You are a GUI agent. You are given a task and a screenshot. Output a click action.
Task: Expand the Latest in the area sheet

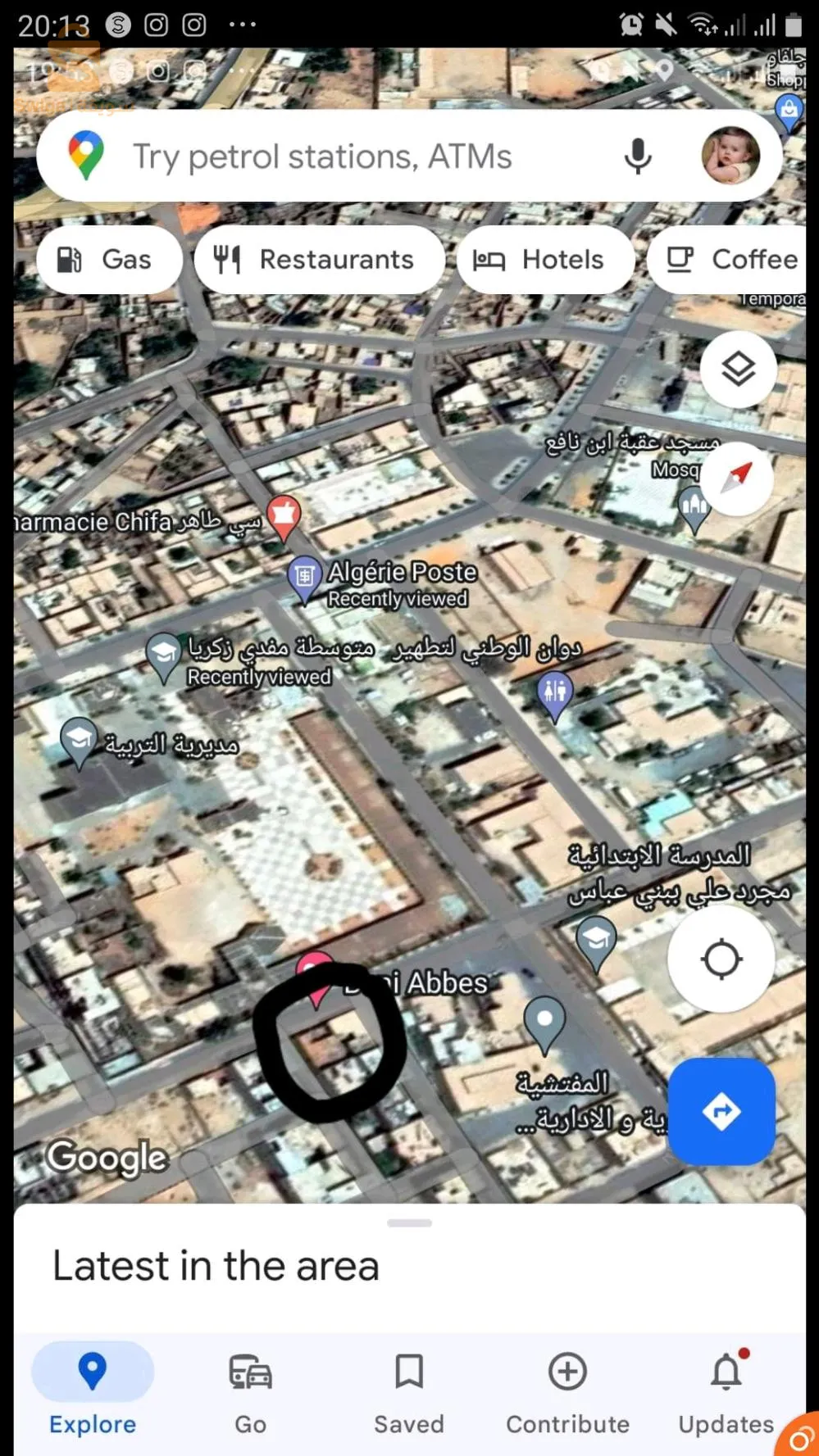click(x=409, y=1223)
